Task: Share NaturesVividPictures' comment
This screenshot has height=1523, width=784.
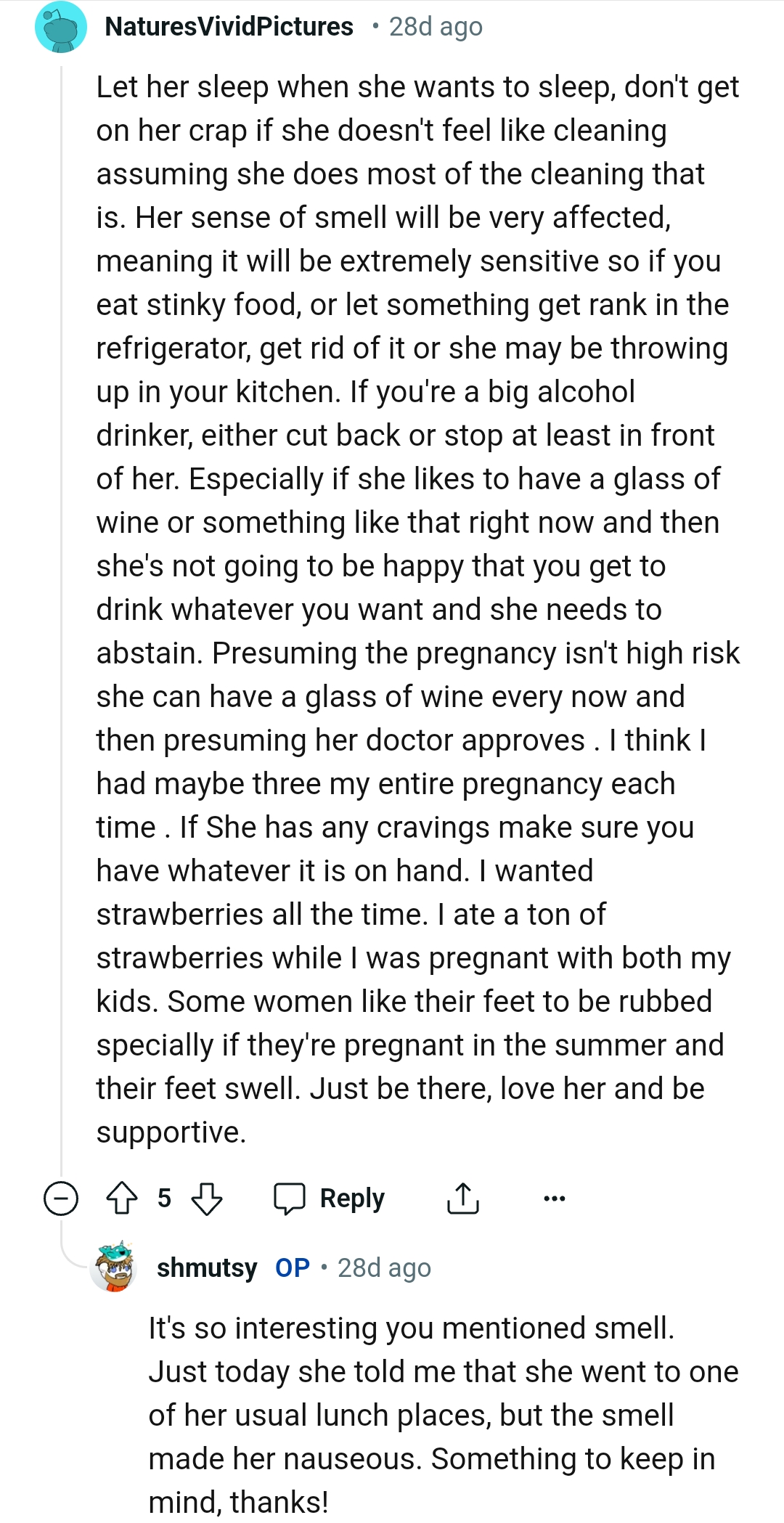Action: pos(462,1198)
